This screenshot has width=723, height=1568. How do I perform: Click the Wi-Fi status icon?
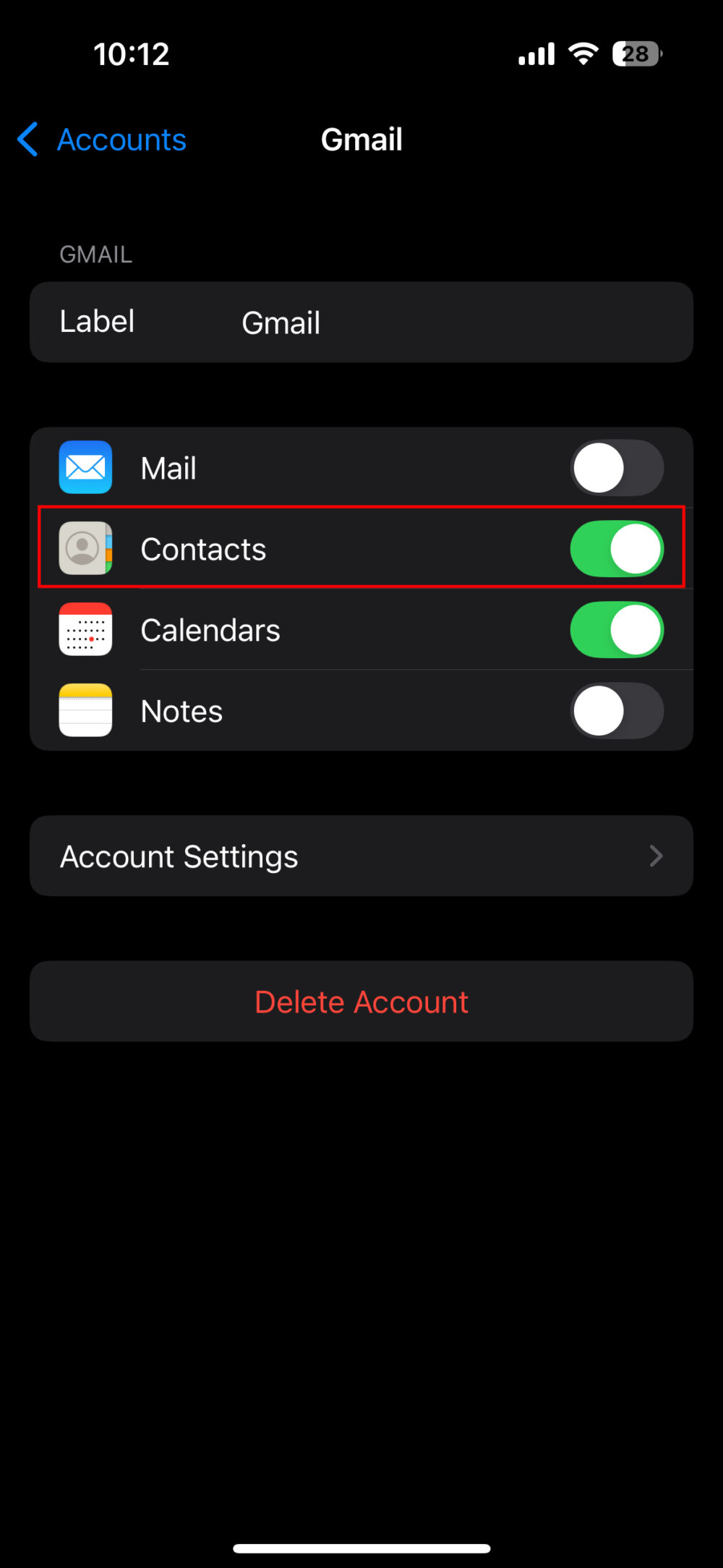[583, 54]
